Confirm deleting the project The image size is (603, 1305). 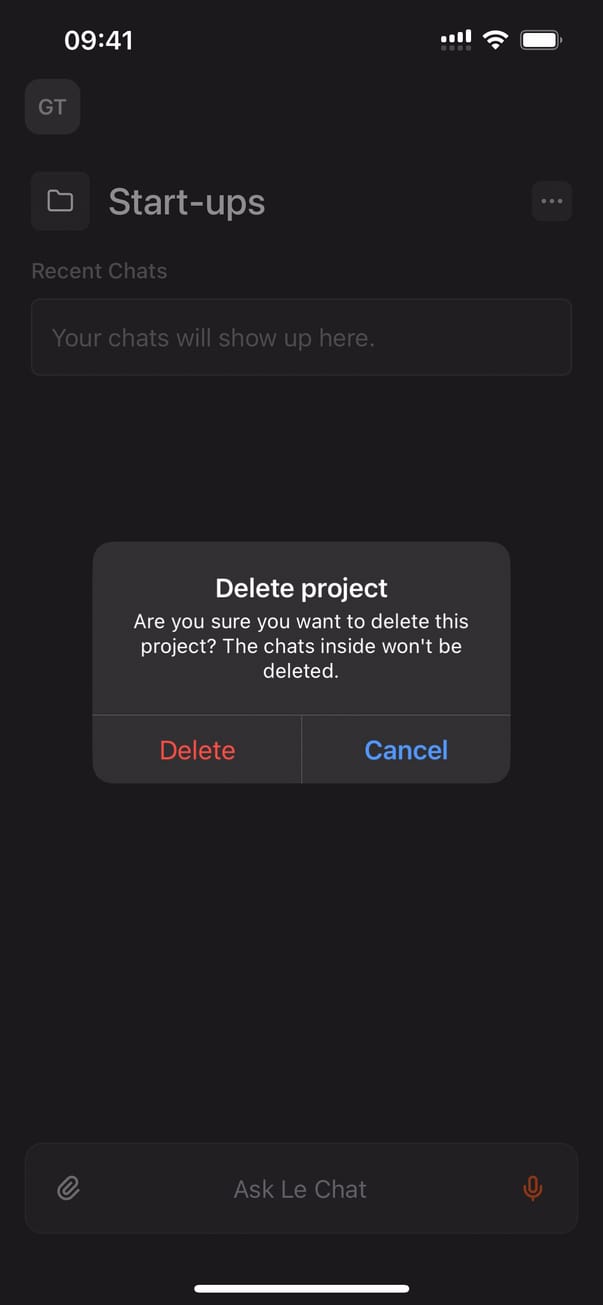(197, 750)
